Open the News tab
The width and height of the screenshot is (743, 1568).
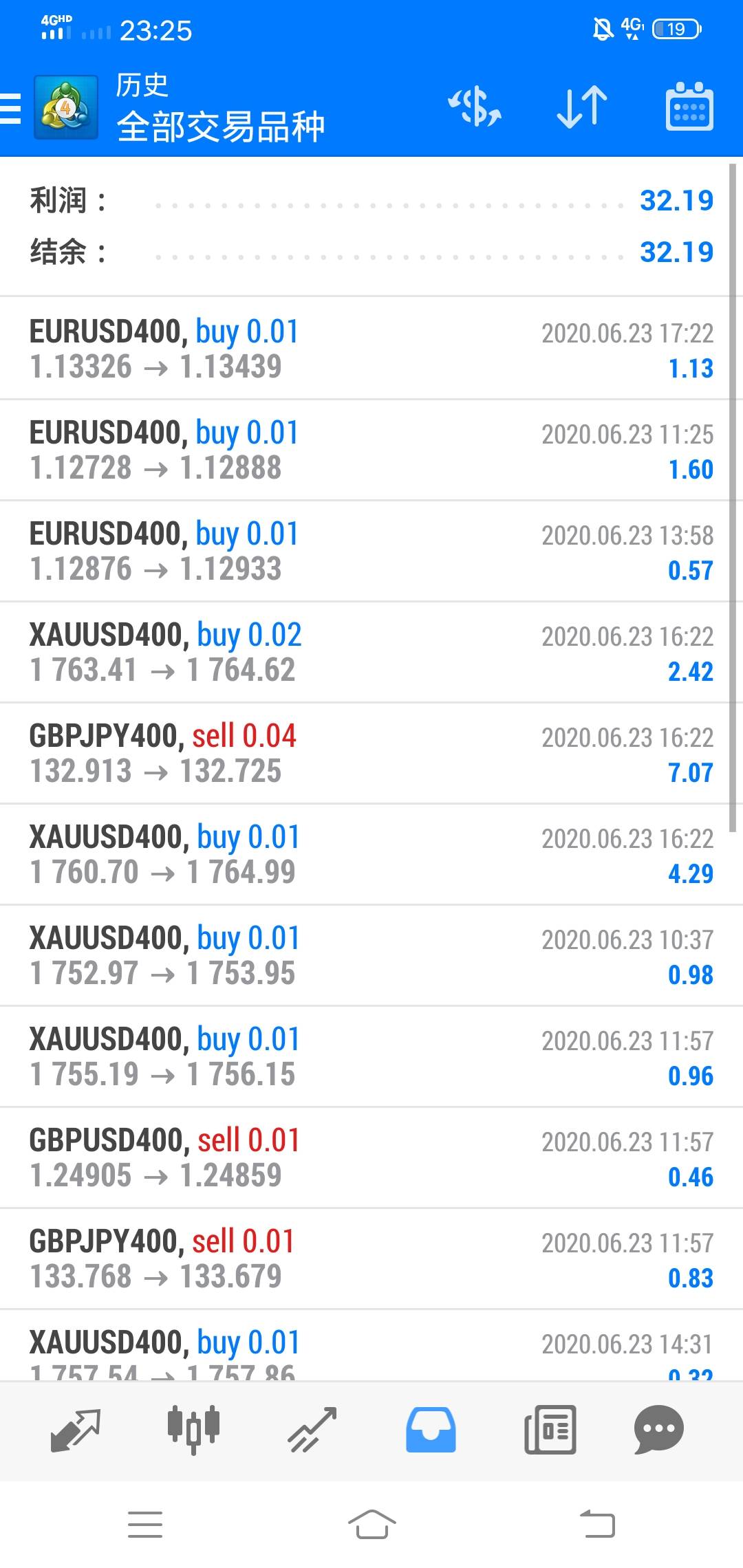coord(550,1429)
